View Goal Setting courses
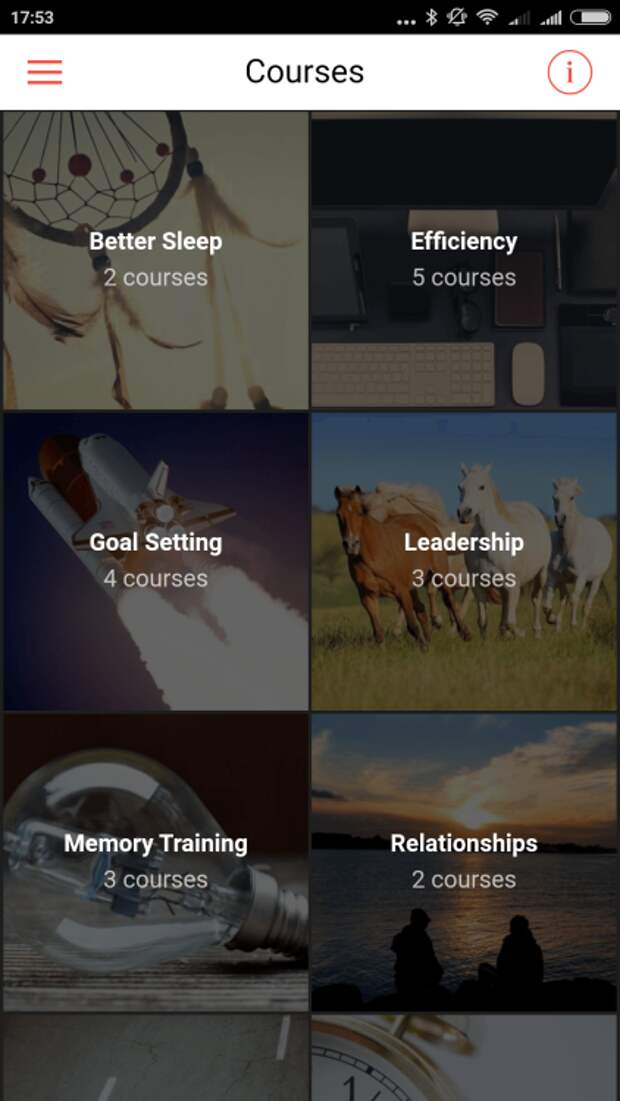The width and height of the screenshot is (620, 1101). (155, 560)
